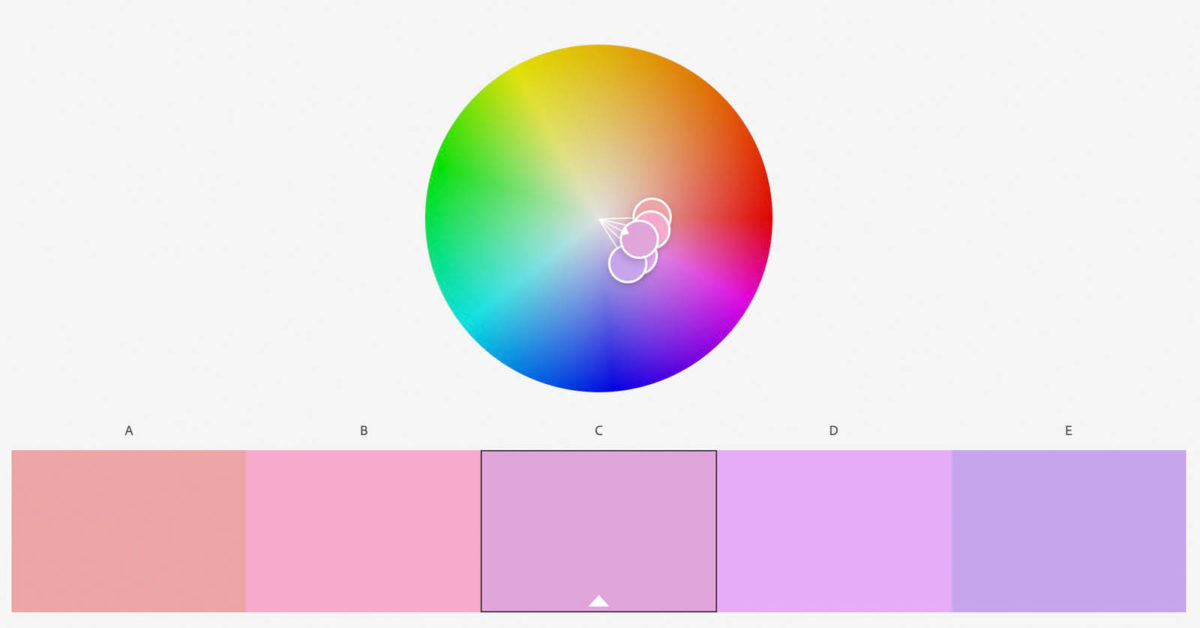The width and height of the screenshot is (1200, 628).
Task: Choose the pink swatch labeled B
Action: (363, 530)
